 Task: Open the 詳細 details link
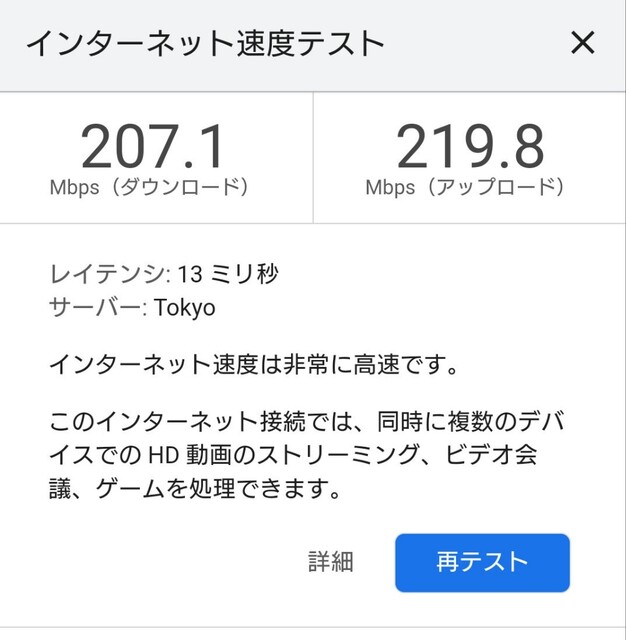330,562
